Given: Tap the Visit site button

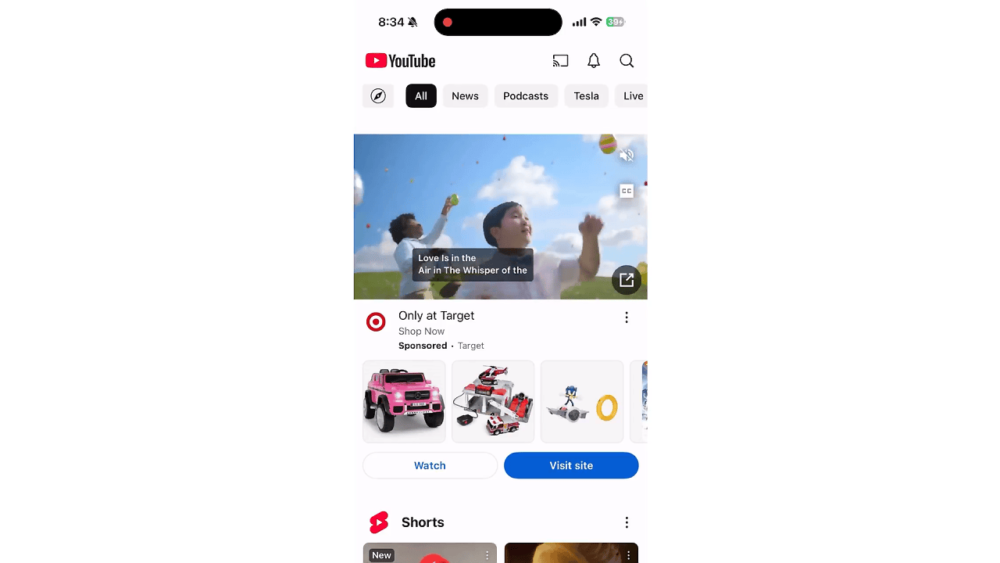Looking at the screenshot, I should 571,466.
